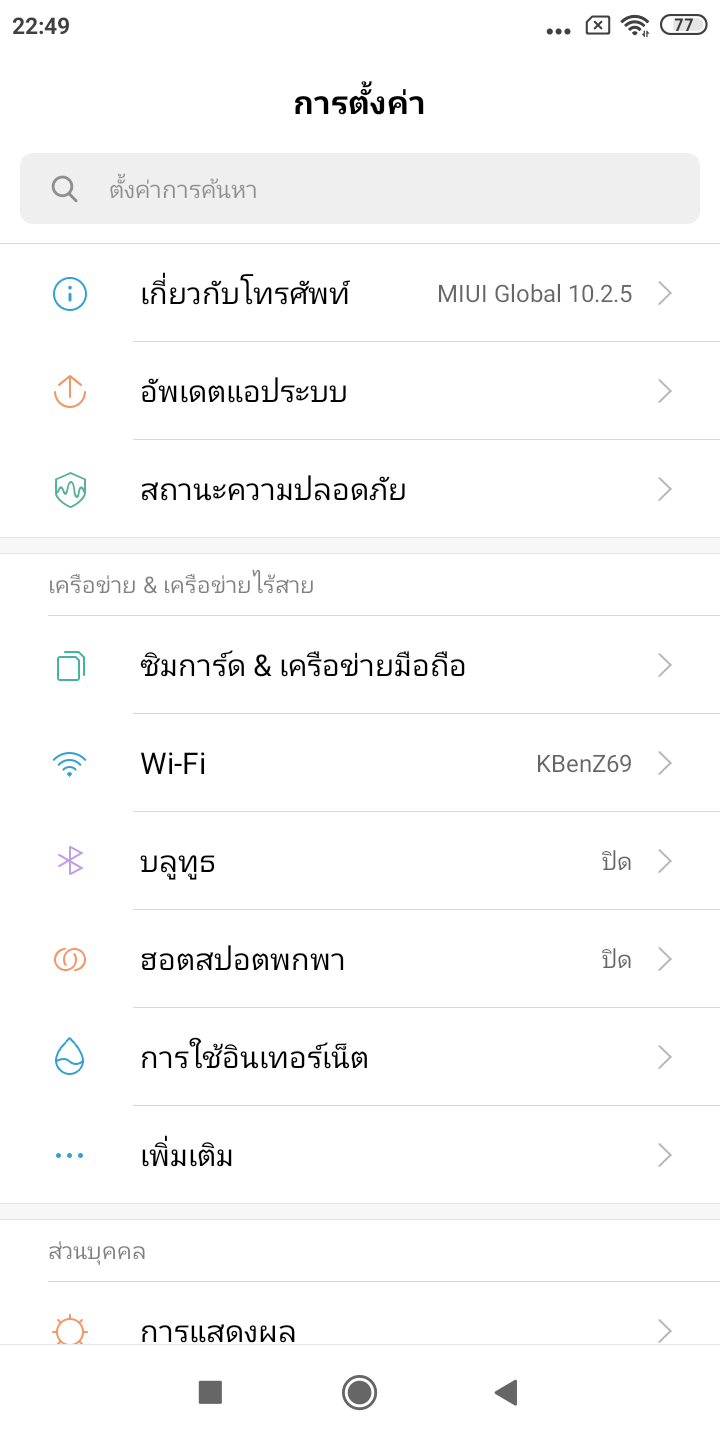
Task: Tap the system back button
Action: pyautogui.click(x=506, y=1392)
